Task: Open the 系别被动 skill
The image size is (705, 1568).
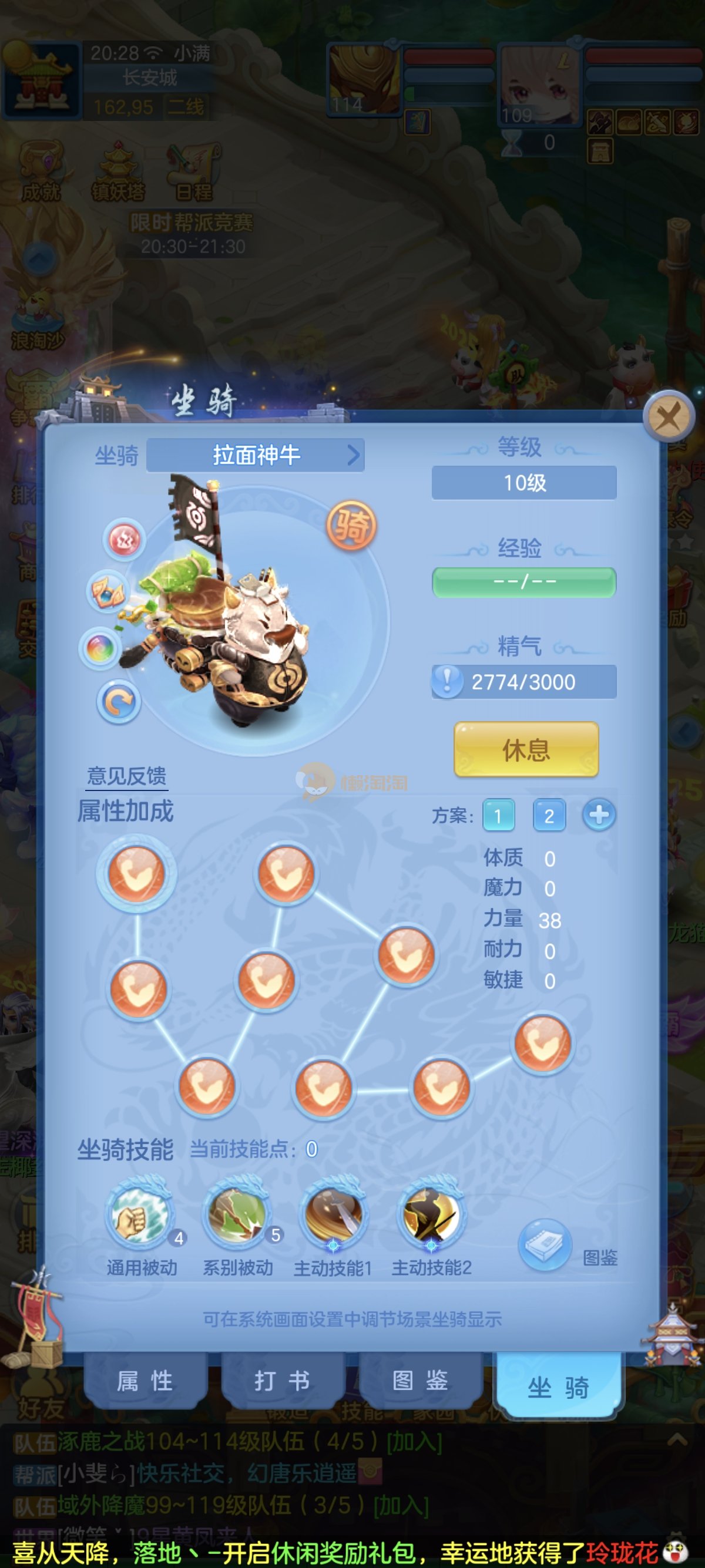Action: point(236,1214)
